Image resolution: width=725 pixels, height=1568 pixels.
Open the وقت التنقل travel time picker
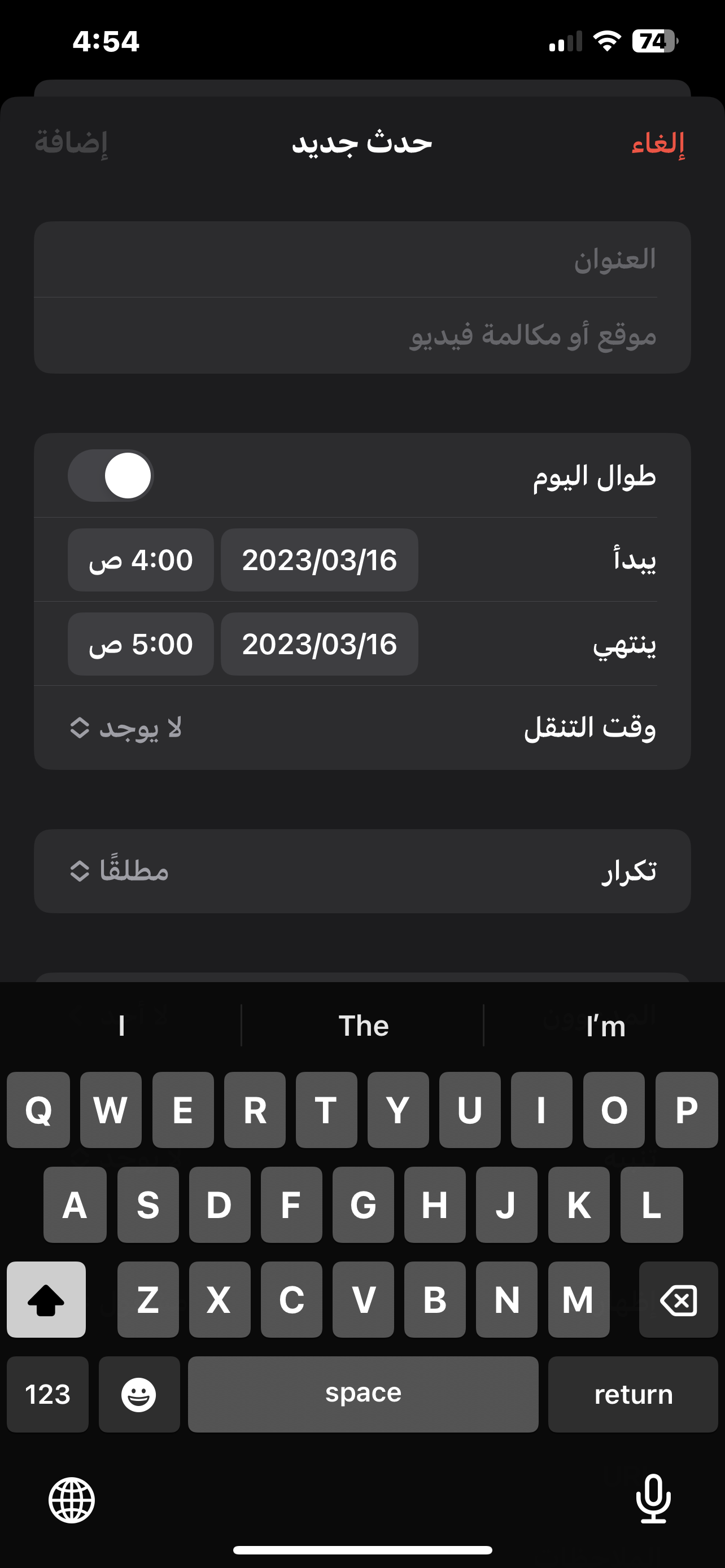click(362, 728)
